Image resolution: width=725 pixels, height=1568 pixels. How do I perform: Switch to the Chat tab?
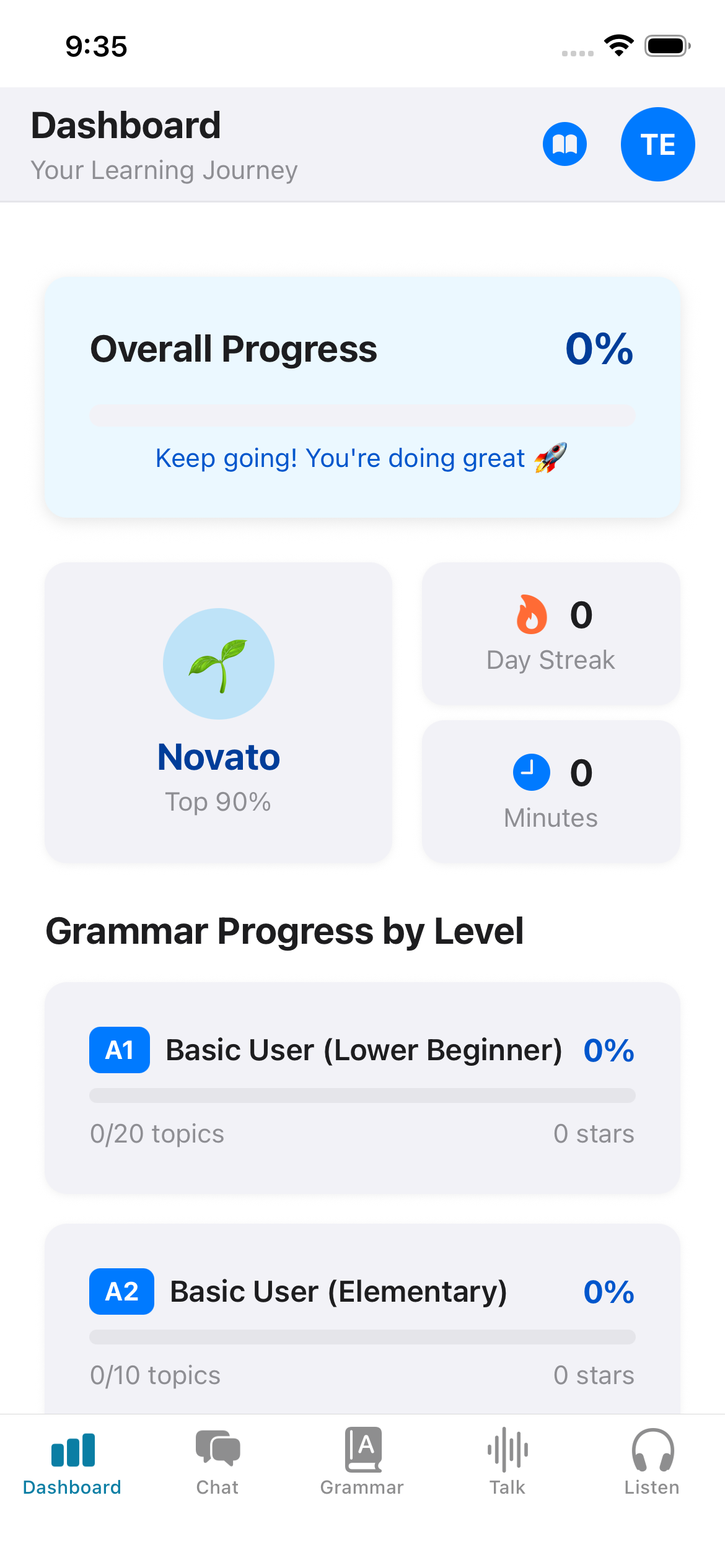217,1461
